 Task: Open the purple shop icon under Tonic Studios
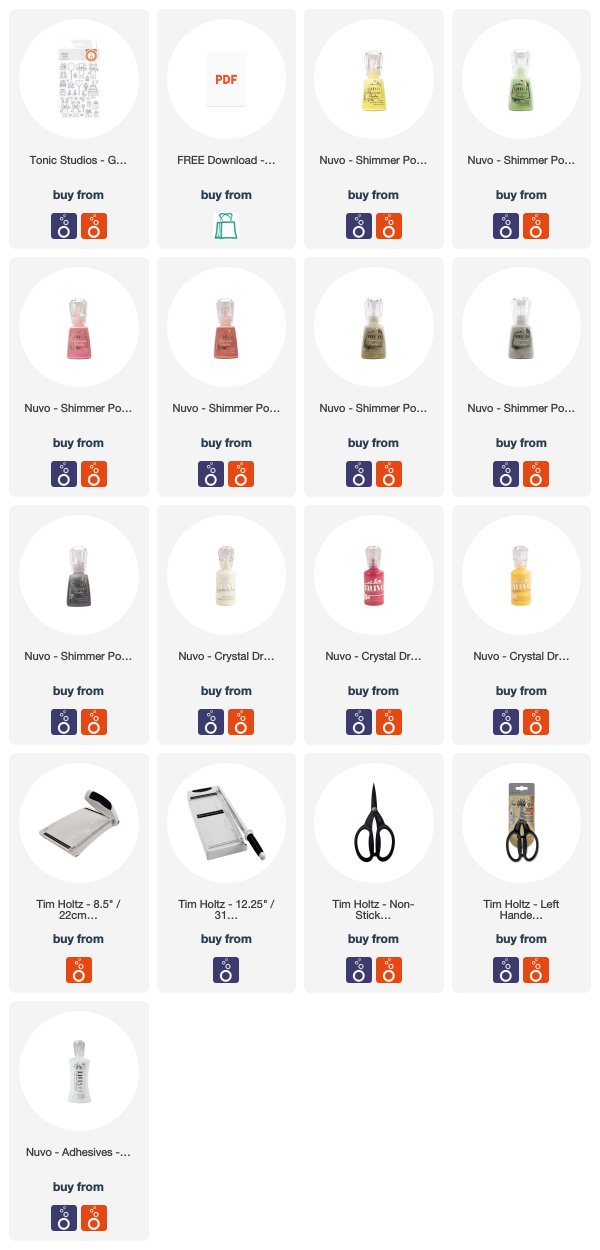click(x=65, y=226)
